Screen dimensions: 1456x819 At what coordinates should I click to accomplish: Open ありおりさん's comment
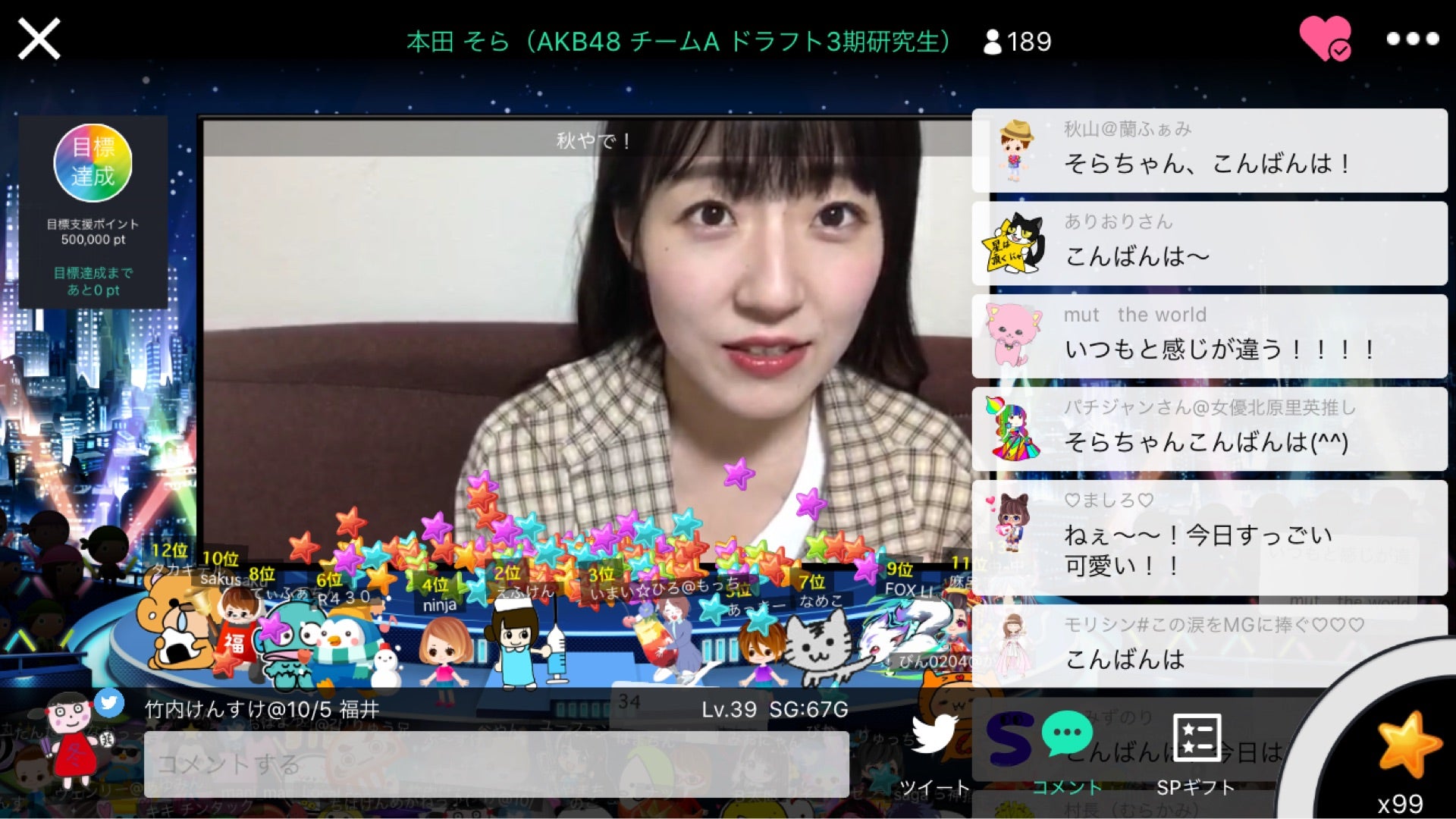[x=1209, y=243]
